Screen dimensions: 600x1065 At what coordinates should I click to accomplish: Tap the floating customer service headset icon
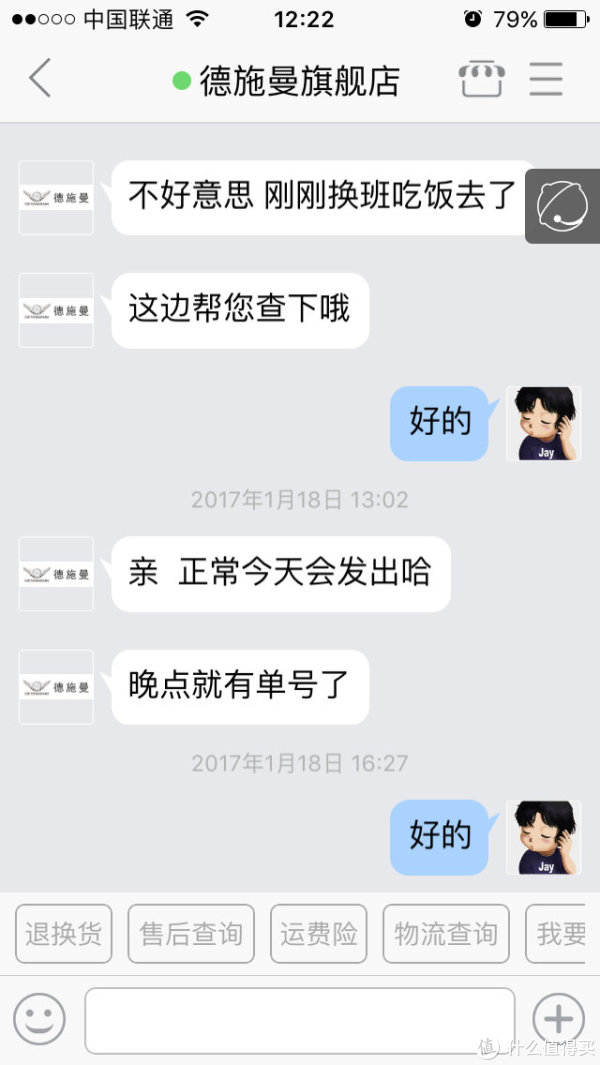(x=562, y=206)
